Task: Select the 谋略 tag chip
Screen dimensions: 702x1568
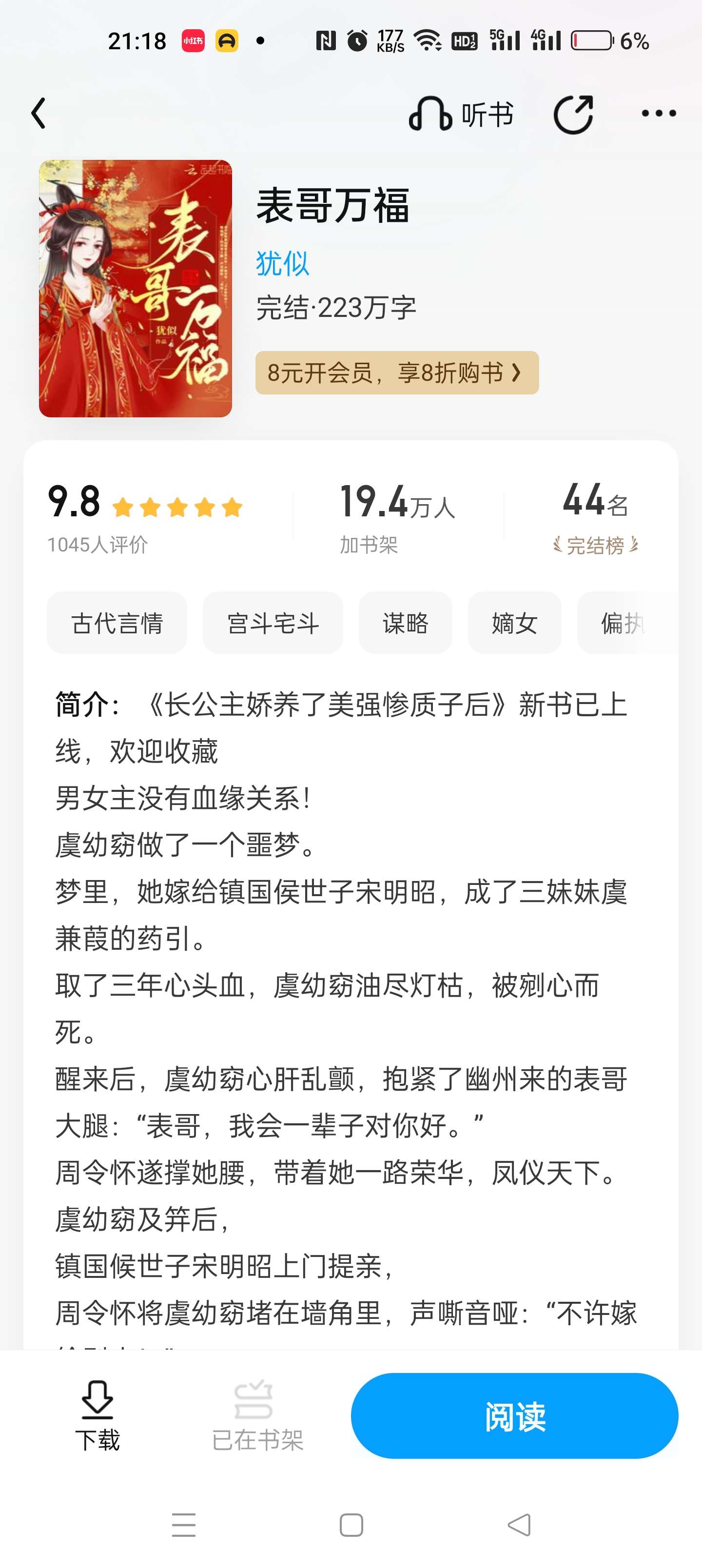Action: pyautogui.click(x=406, y=623)
